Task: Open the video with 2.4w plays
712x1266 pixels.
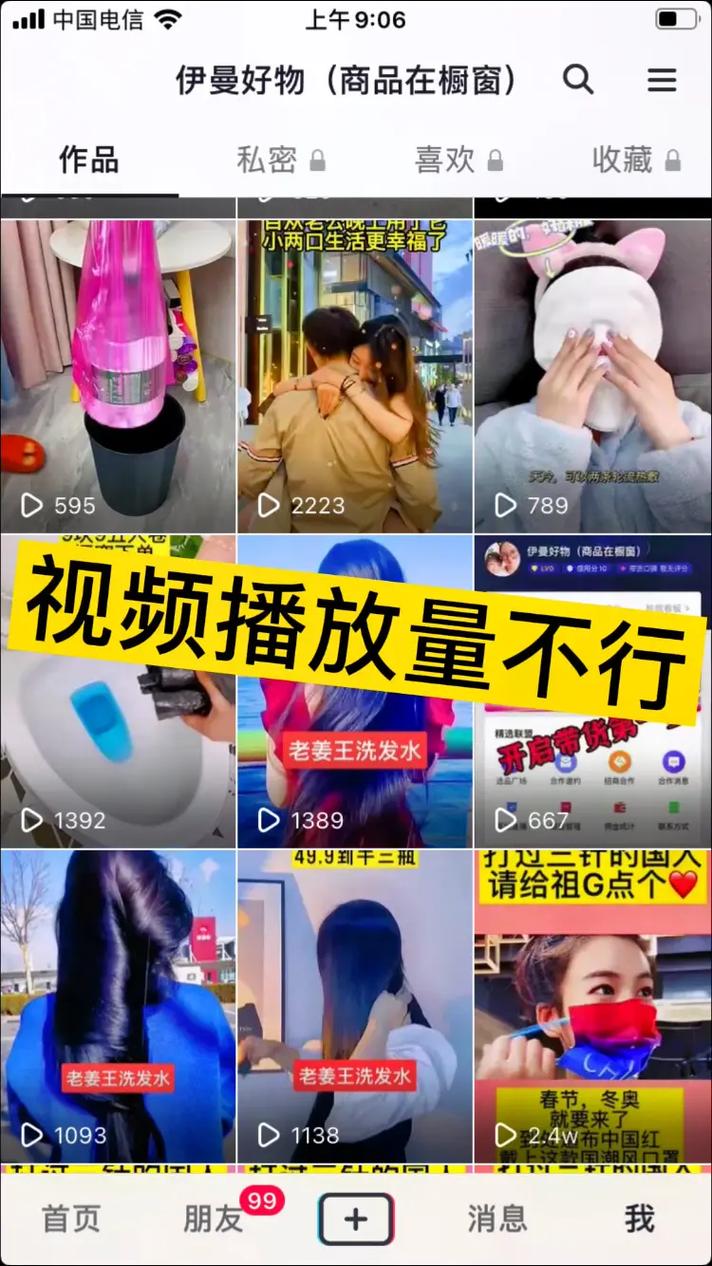Action: [593, 1005]
